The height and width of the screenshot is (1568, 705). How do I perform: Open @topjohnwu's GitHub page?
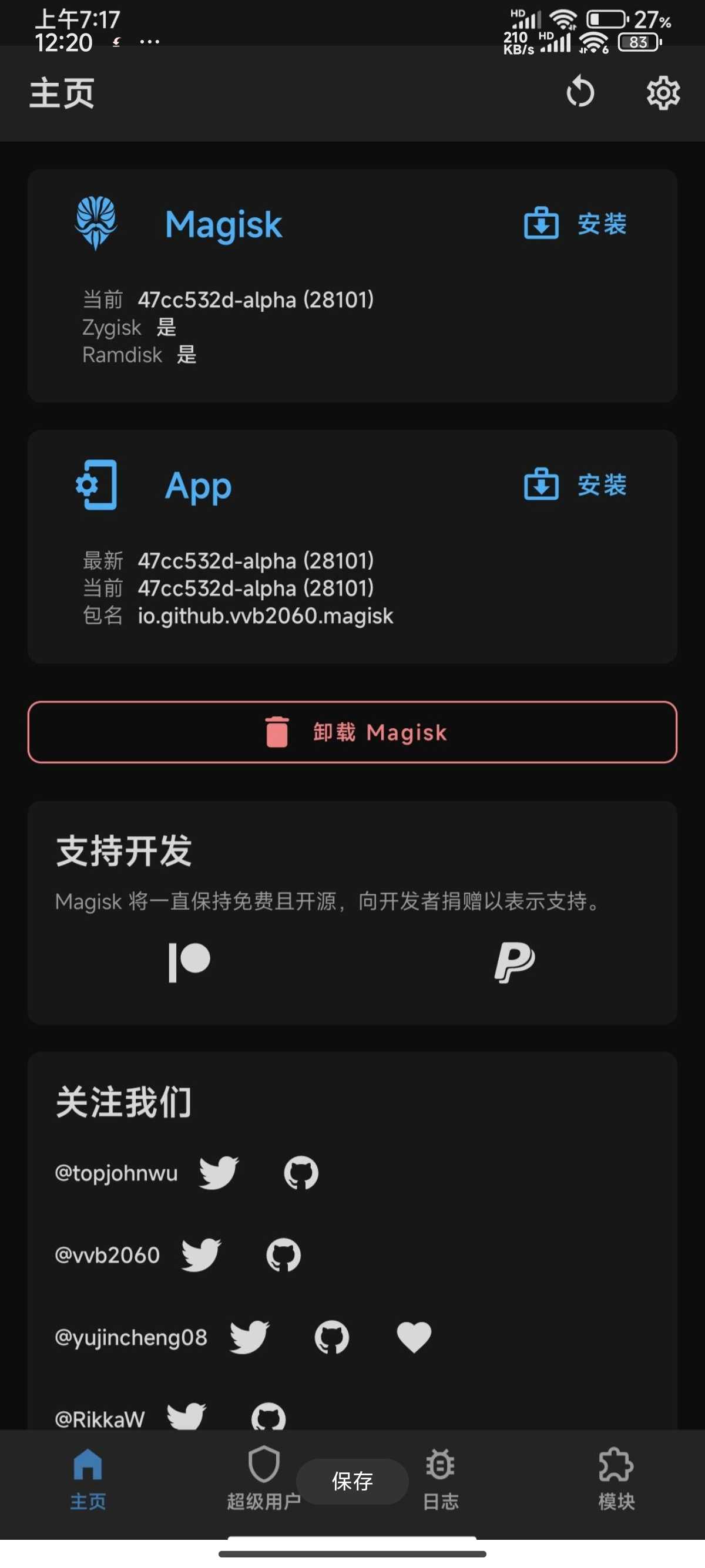tap(301, 1173)
